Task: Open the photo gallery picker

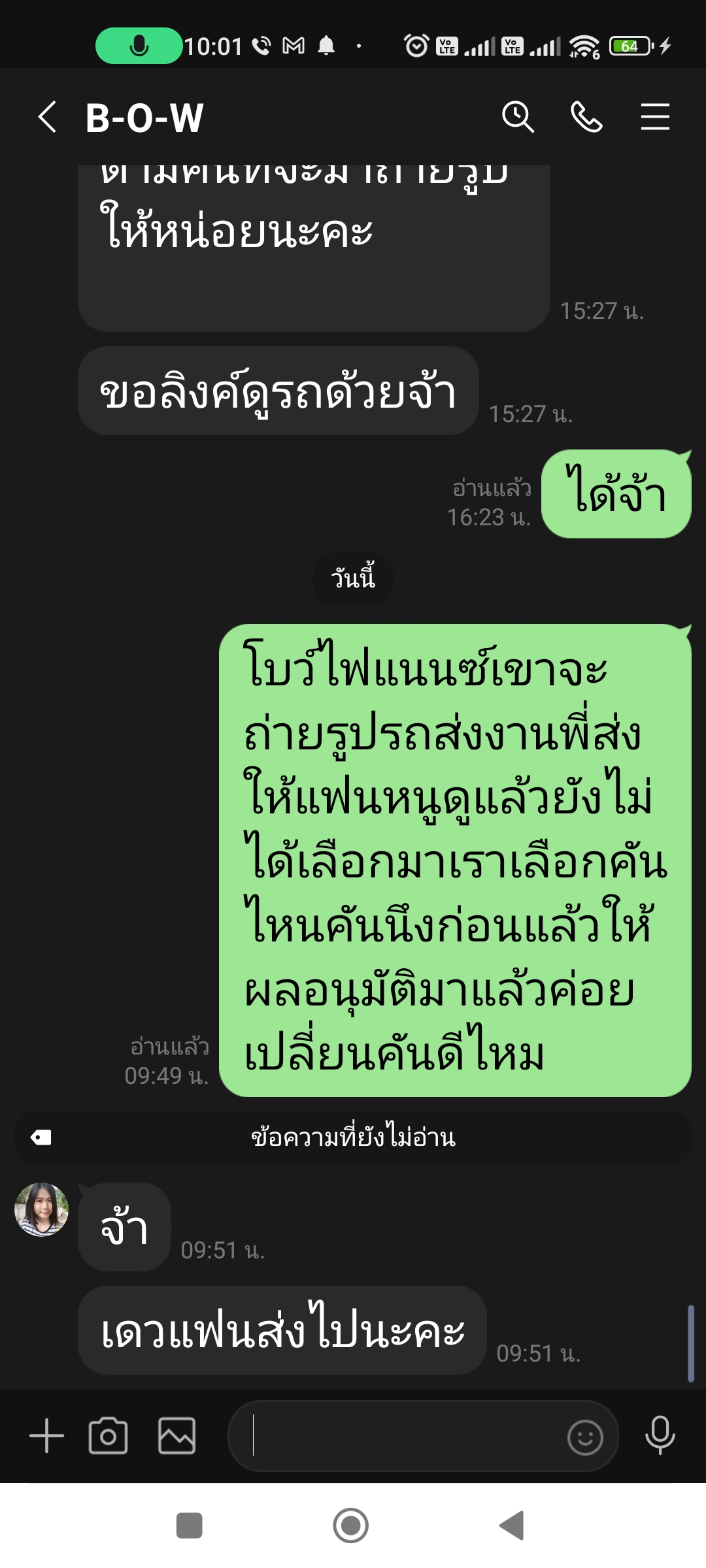Action: click(x=177, y=1435)
